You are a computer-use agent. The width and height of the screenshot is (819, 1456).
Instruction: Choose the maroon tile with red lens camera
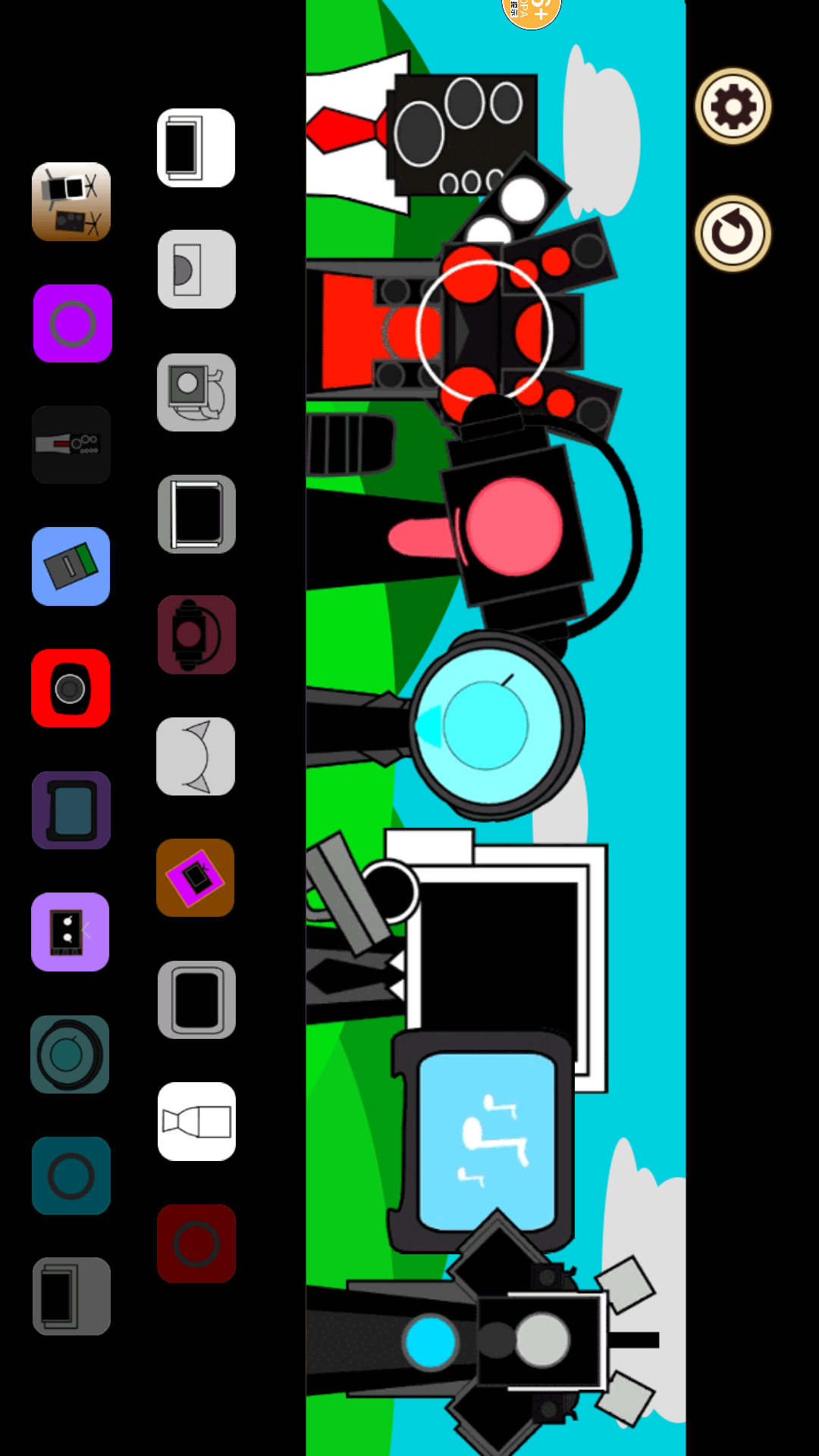point(196,635)
